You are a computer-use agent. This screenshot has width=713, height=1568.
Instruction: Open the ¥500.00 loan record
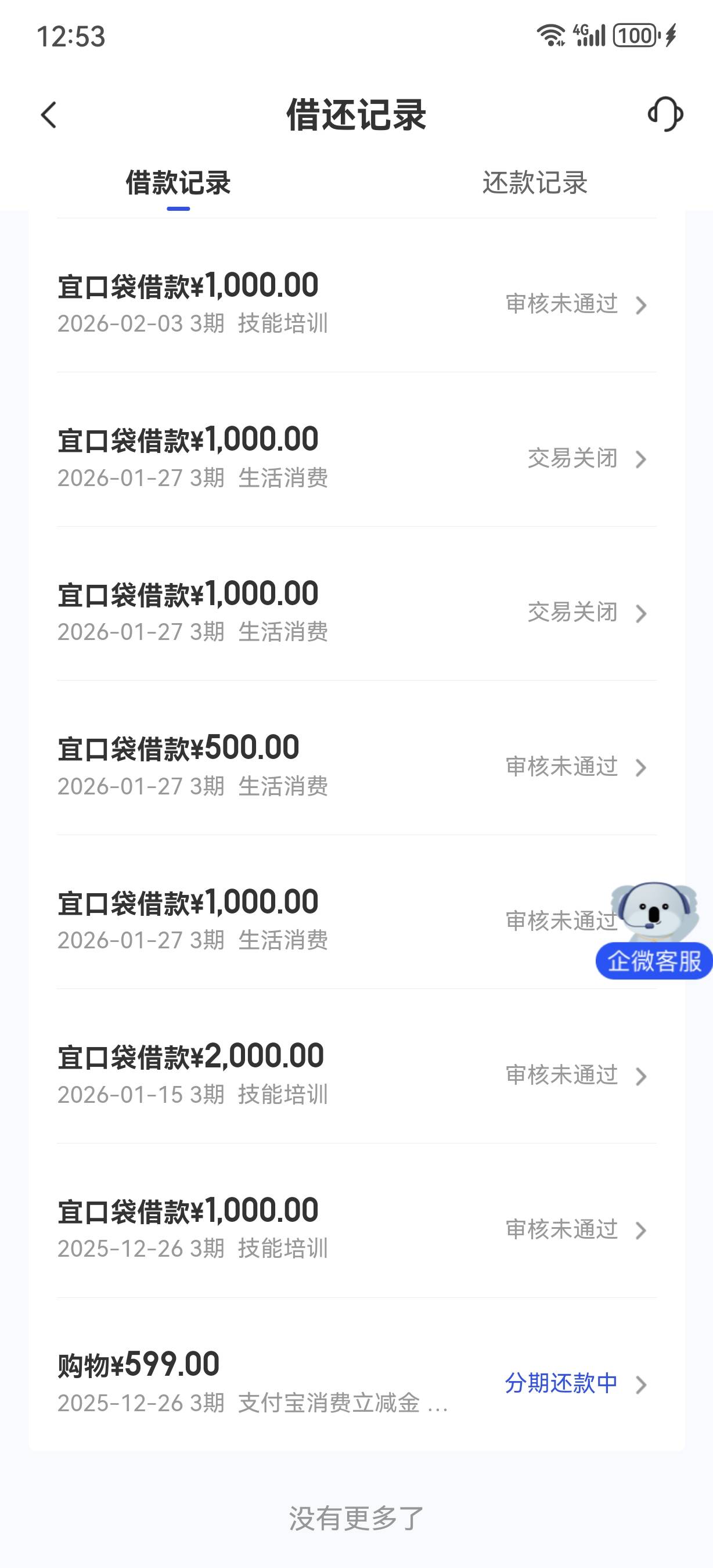coord(356,766)
